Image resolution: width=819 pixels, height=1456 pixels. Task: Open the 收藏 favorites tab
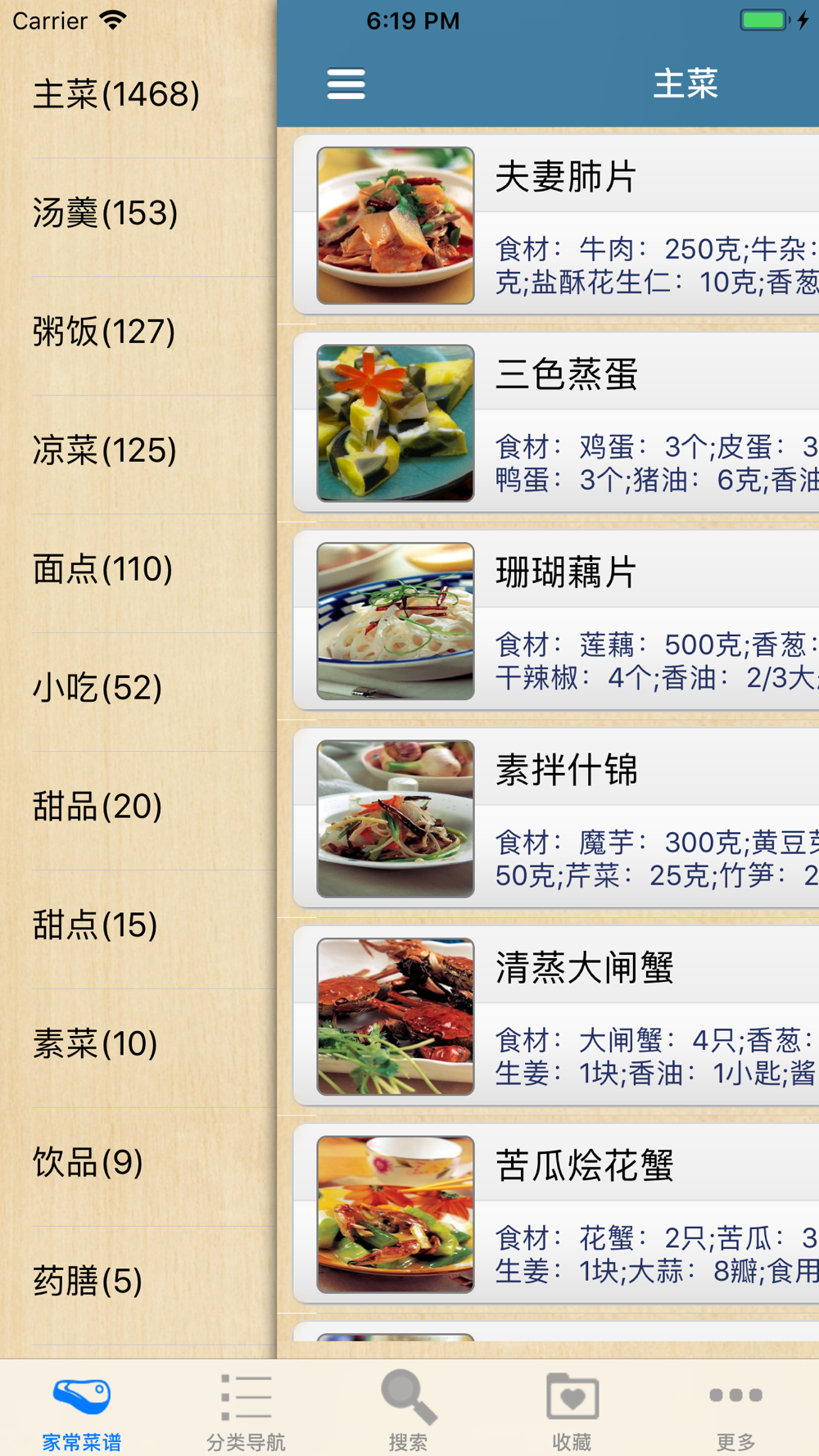click(572, 1410)
